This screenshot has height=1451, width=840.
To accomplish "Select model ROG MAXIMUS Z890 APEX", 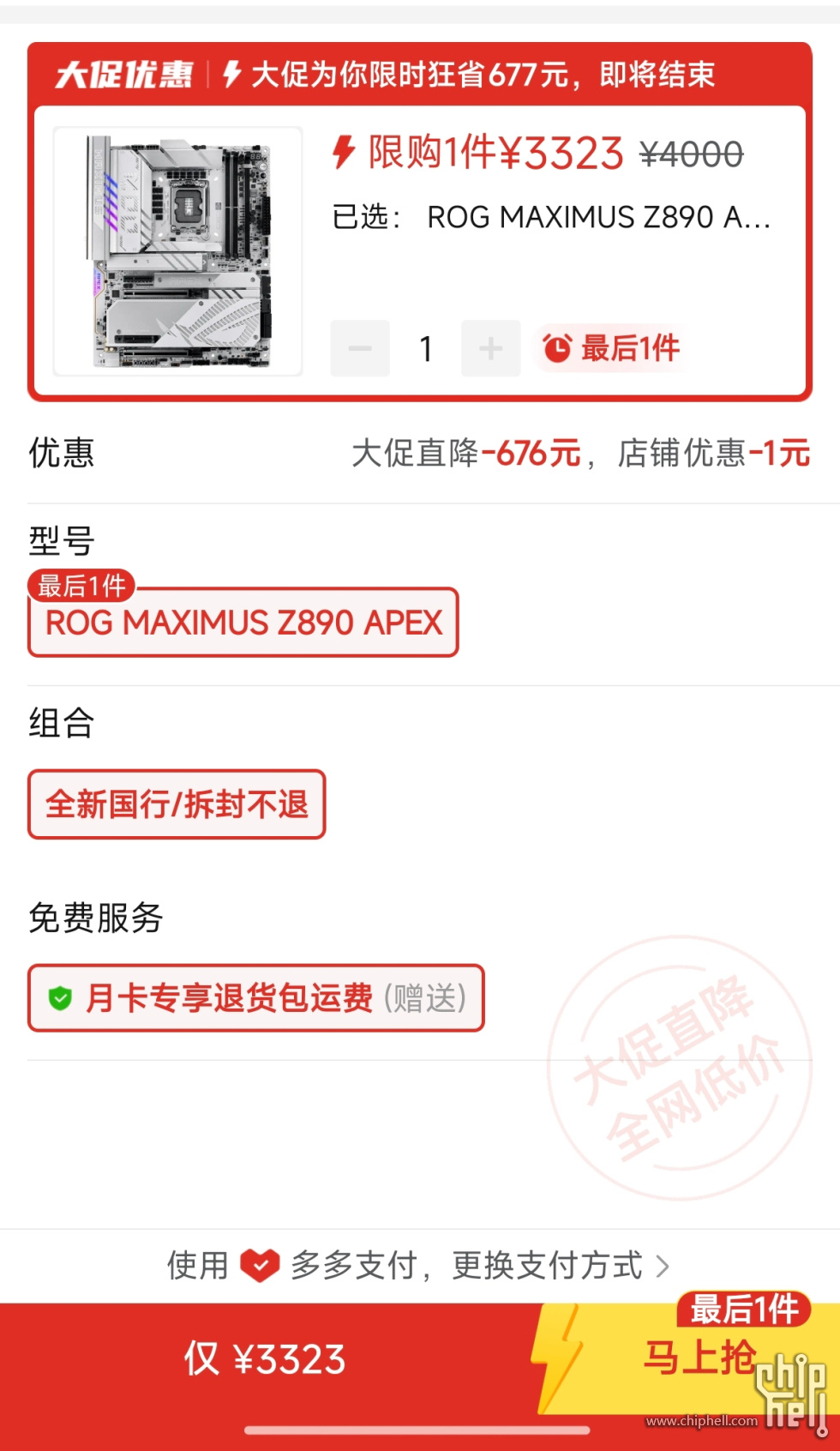I will point(243,623).
